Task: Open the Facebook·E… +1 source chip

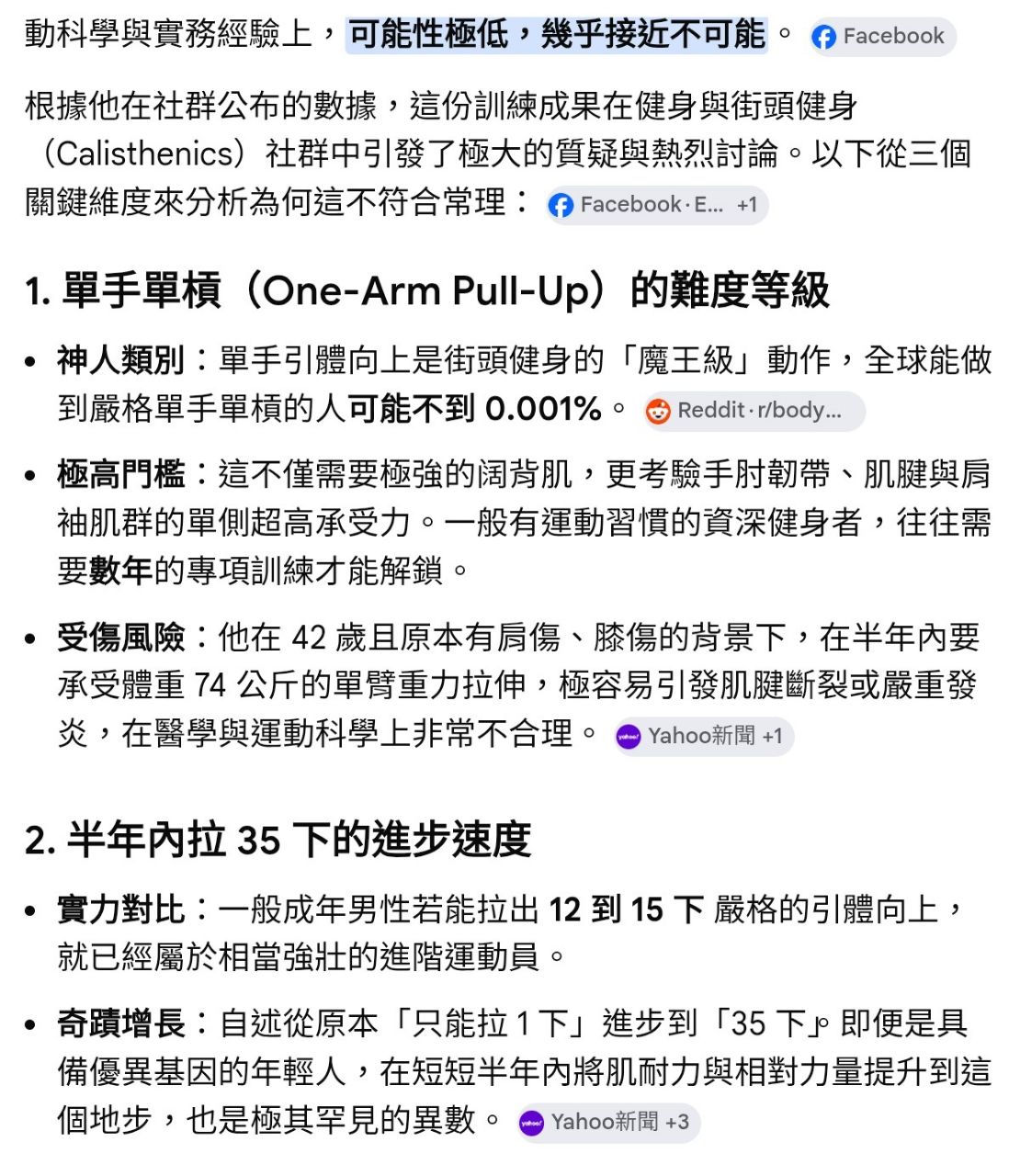Action: coord(656,205)
